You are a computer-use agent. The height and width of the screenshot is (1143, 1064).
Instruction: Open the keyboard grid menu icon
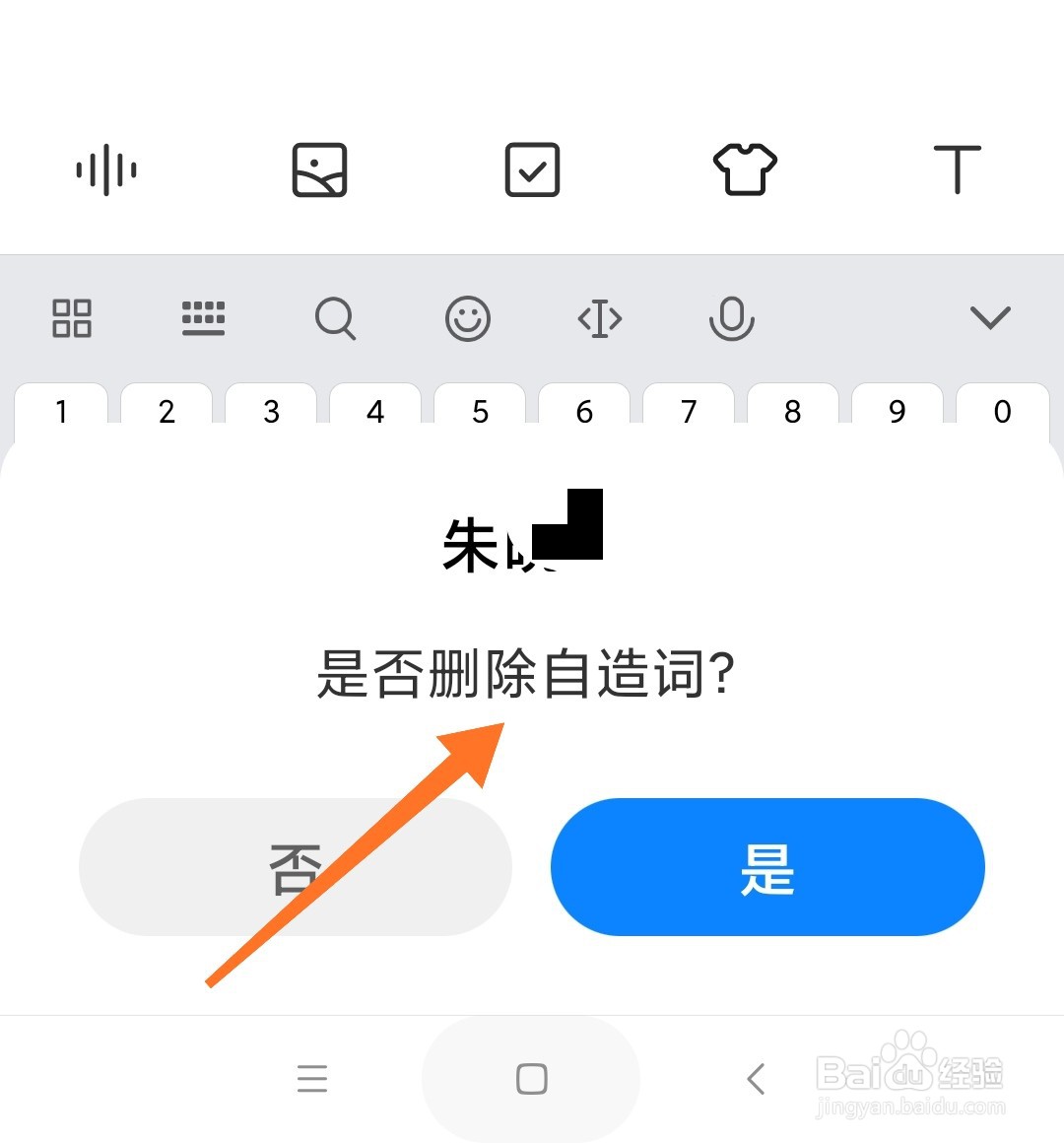pos(71,318)
